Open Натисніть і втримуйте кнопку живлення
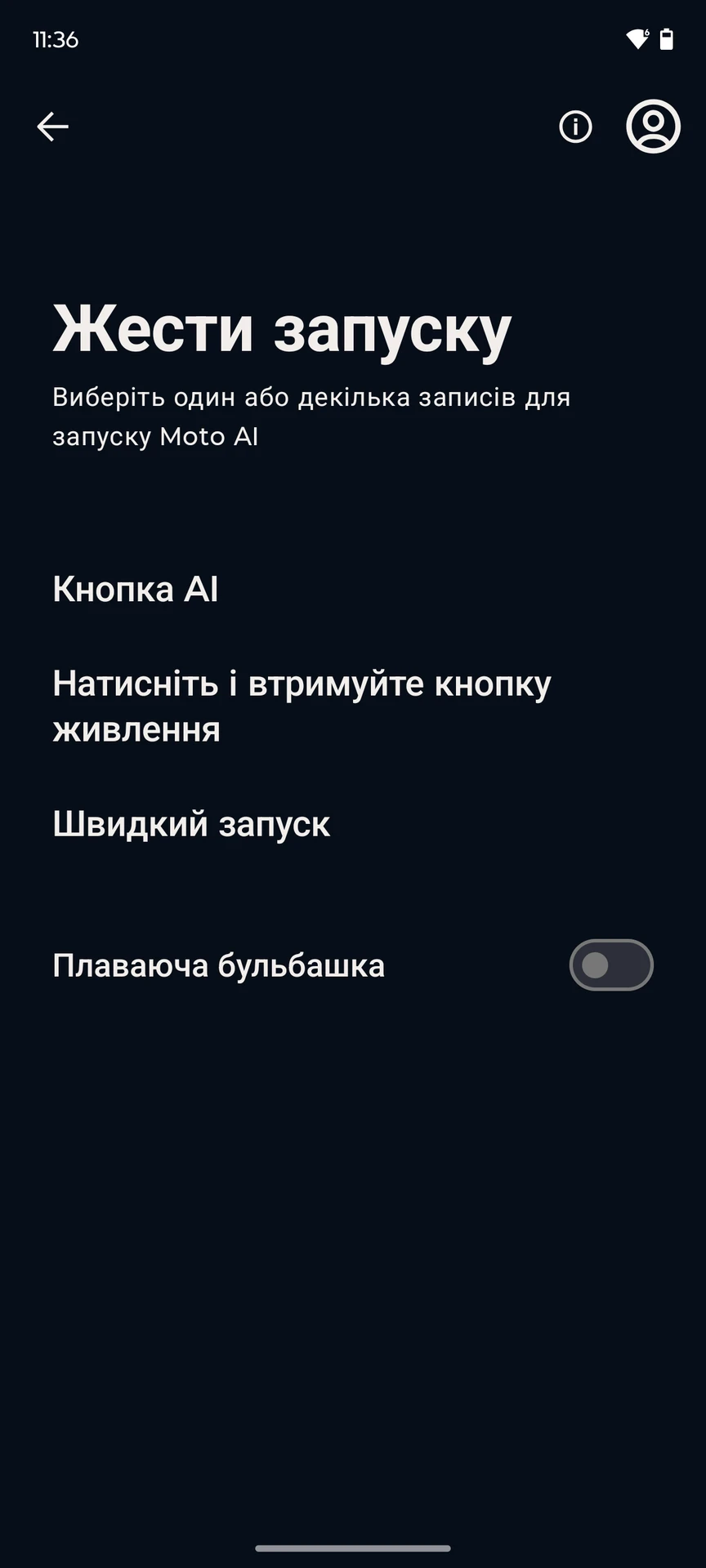The height and width of the screenshot is (1568, 706). coord(353,706)
